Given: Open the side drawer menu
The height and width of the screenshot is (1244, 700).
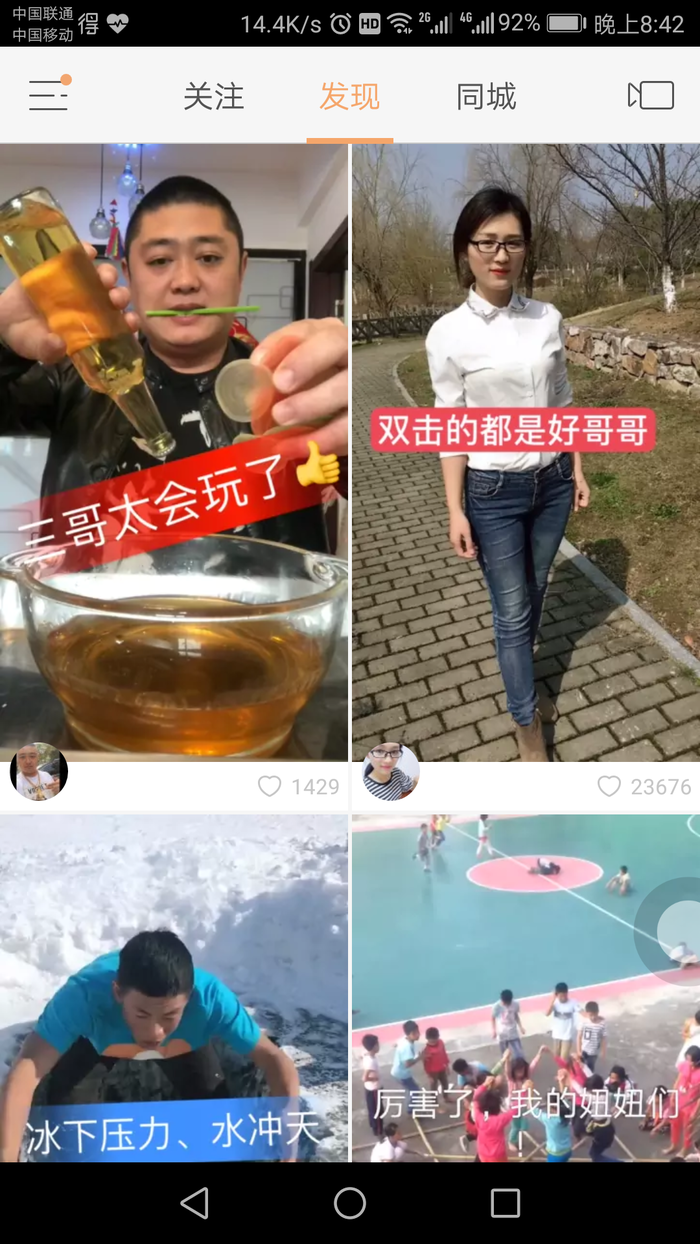Looking at the screenshot, I should click(48, 96).
